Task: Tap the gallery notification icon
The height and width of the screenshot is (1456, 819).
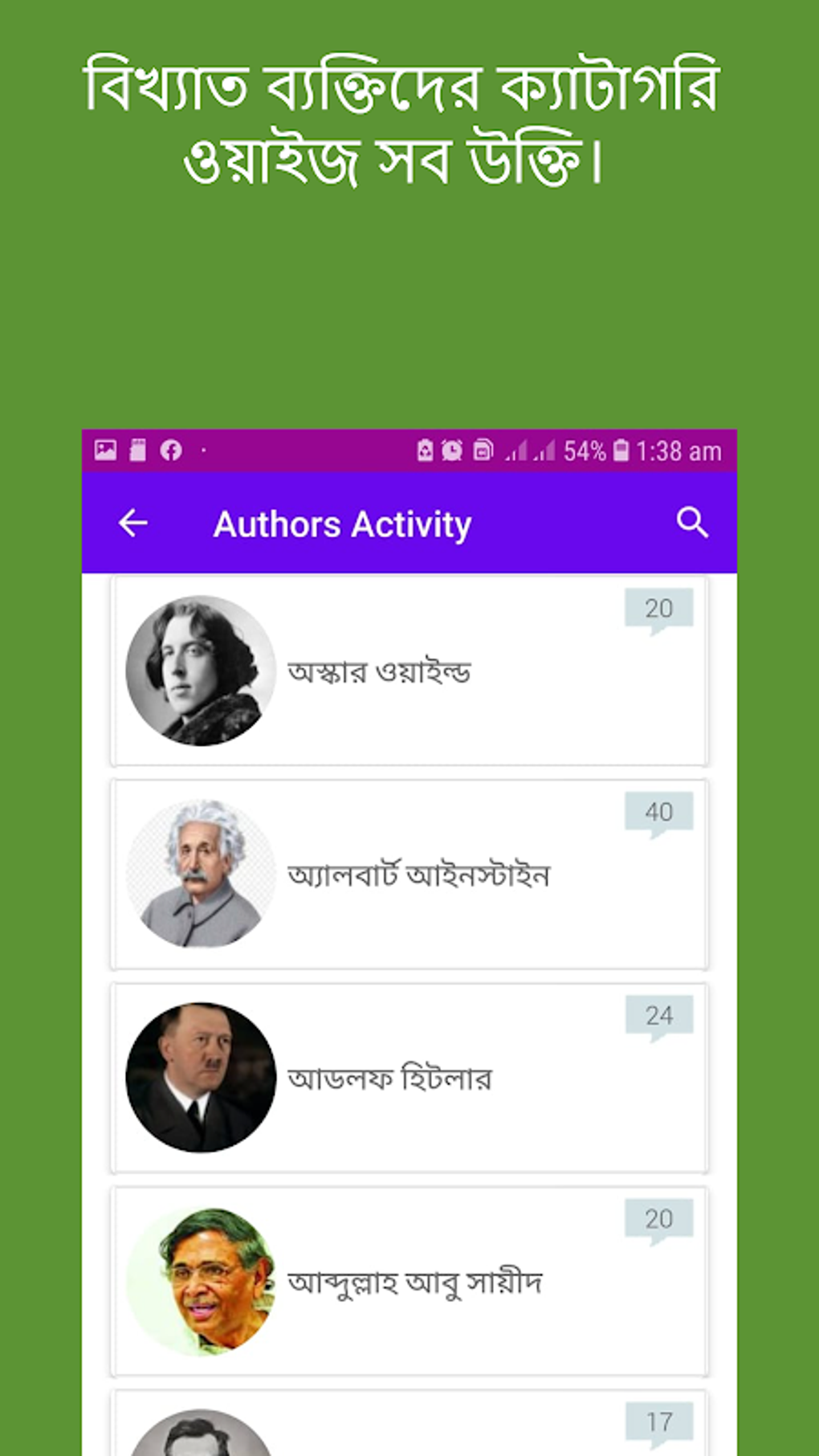Action: [107, 451]
